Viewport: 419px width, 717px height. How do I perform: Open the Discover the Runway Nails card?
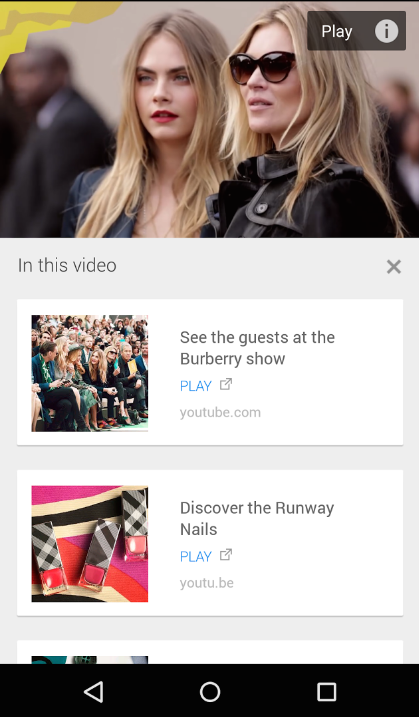click(x=210, y=543)
